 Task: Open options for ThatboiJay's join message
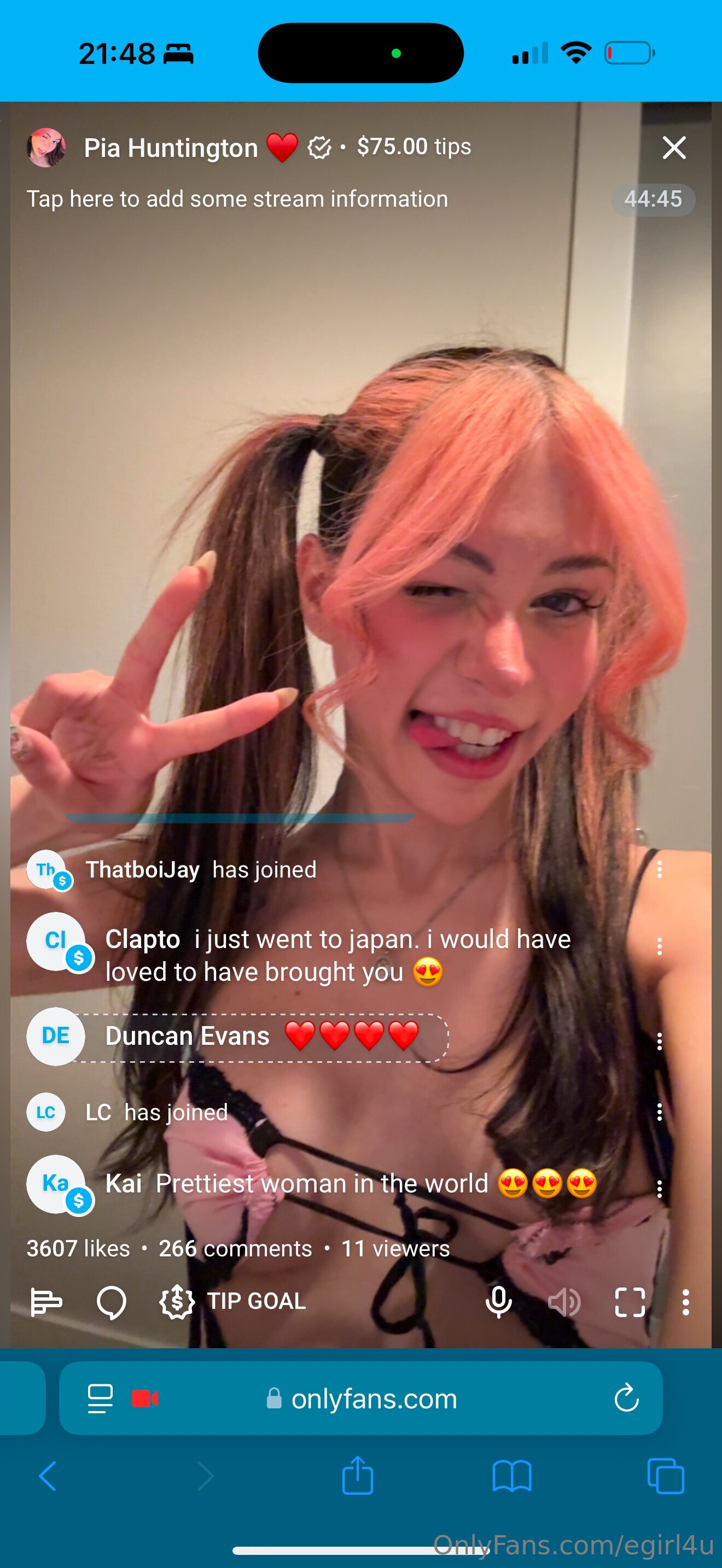click(x=659, y=869)
